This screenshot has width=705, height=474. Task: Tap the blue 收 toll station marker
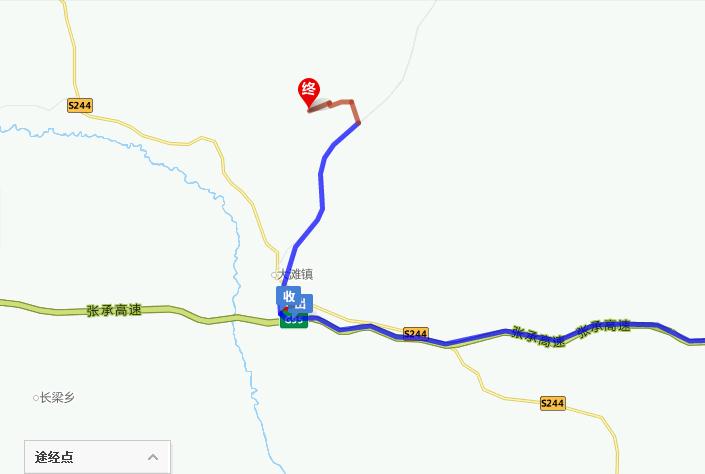tap(289, 296)
